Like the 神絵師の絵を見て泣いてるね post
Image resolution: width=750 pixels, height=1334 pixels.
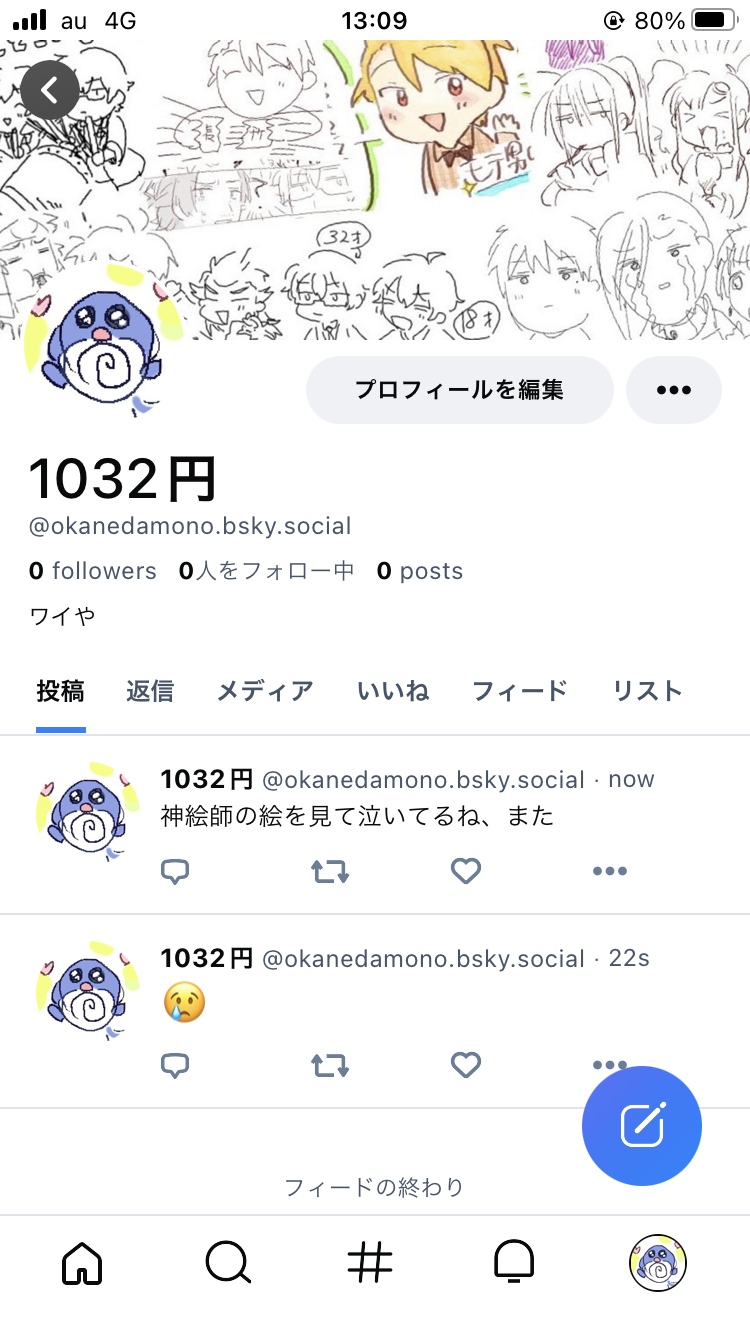point(466,872)
